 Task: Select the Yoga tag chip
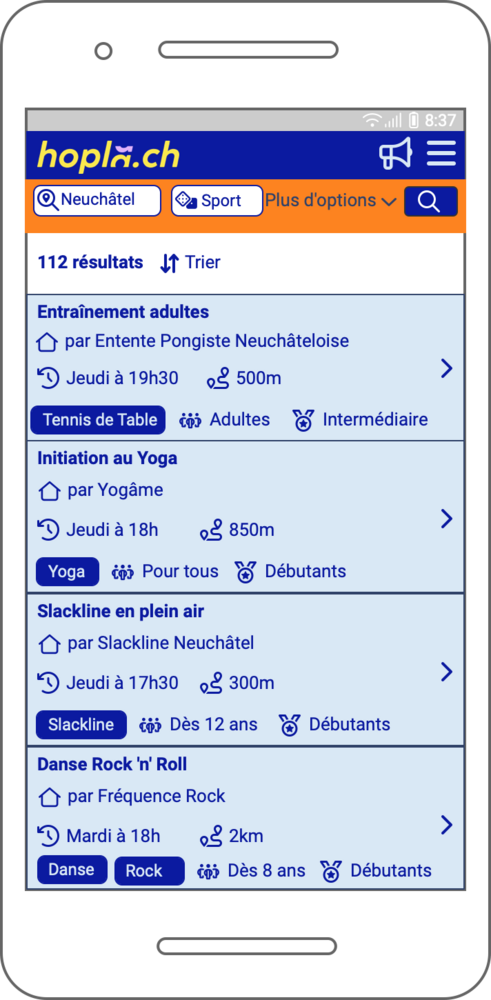(x=68, y=571)
